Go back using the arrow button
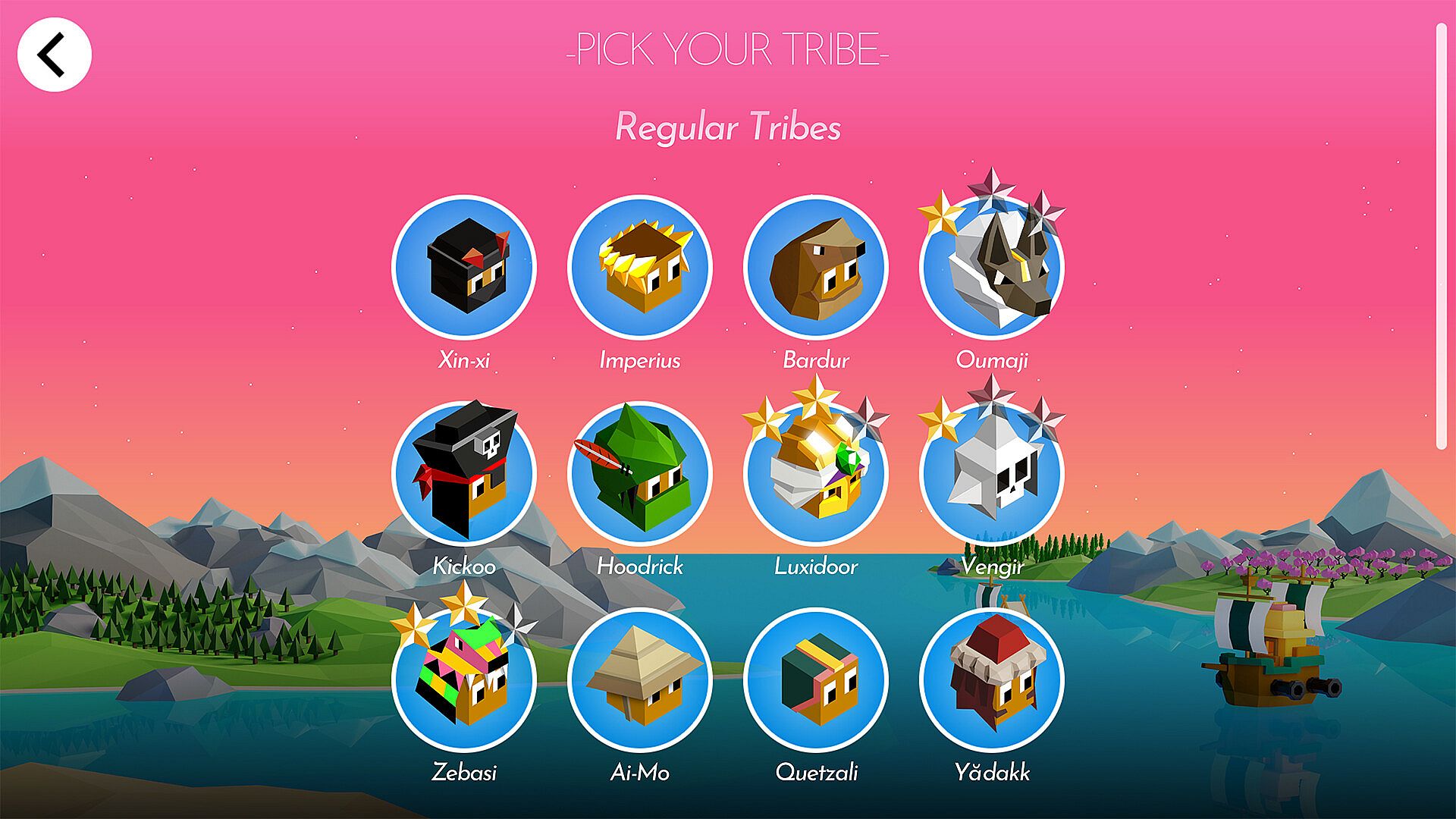1456x819 pixels. pos(54,55)
